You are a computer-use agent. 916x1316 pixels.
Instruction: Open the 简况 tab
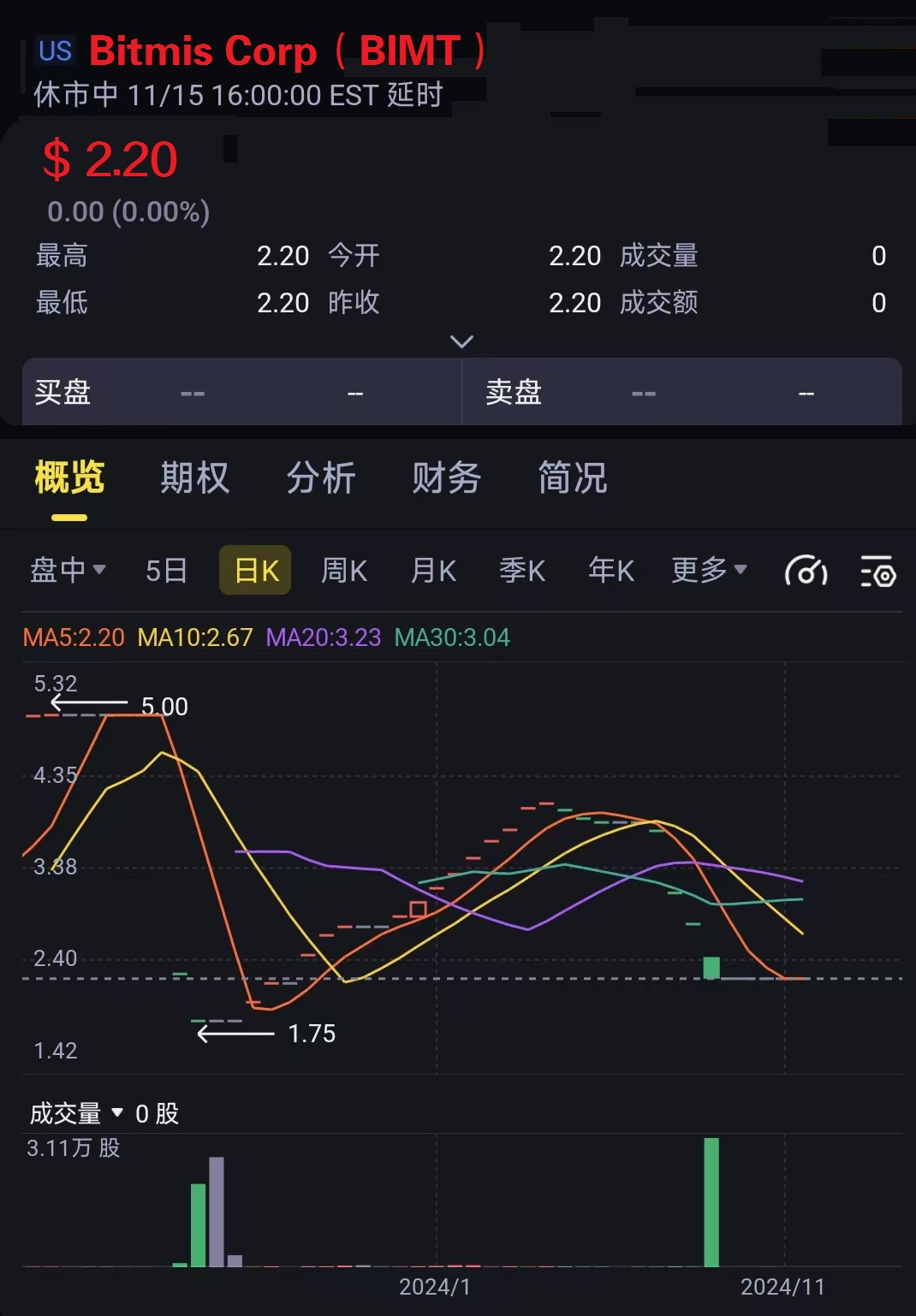coord(572,477)
